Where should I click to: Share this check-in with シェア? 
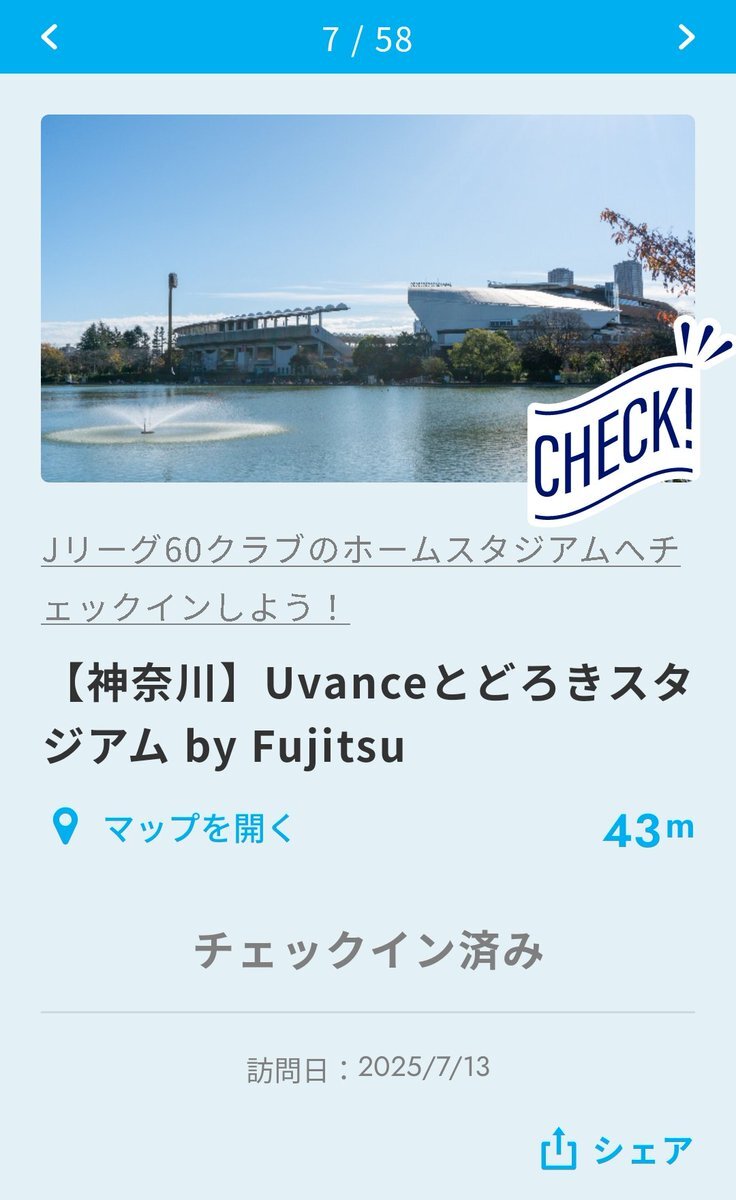tap(616, 1150)
